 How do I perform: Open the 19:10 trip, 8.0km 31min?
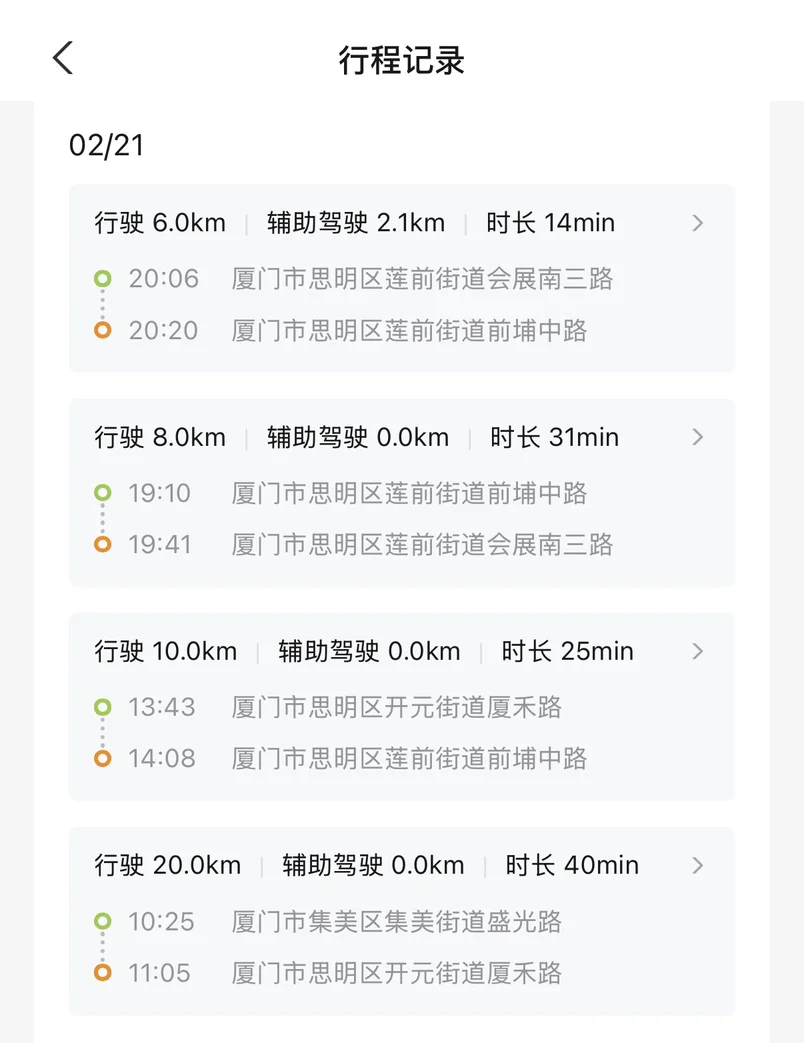[401, 492]
